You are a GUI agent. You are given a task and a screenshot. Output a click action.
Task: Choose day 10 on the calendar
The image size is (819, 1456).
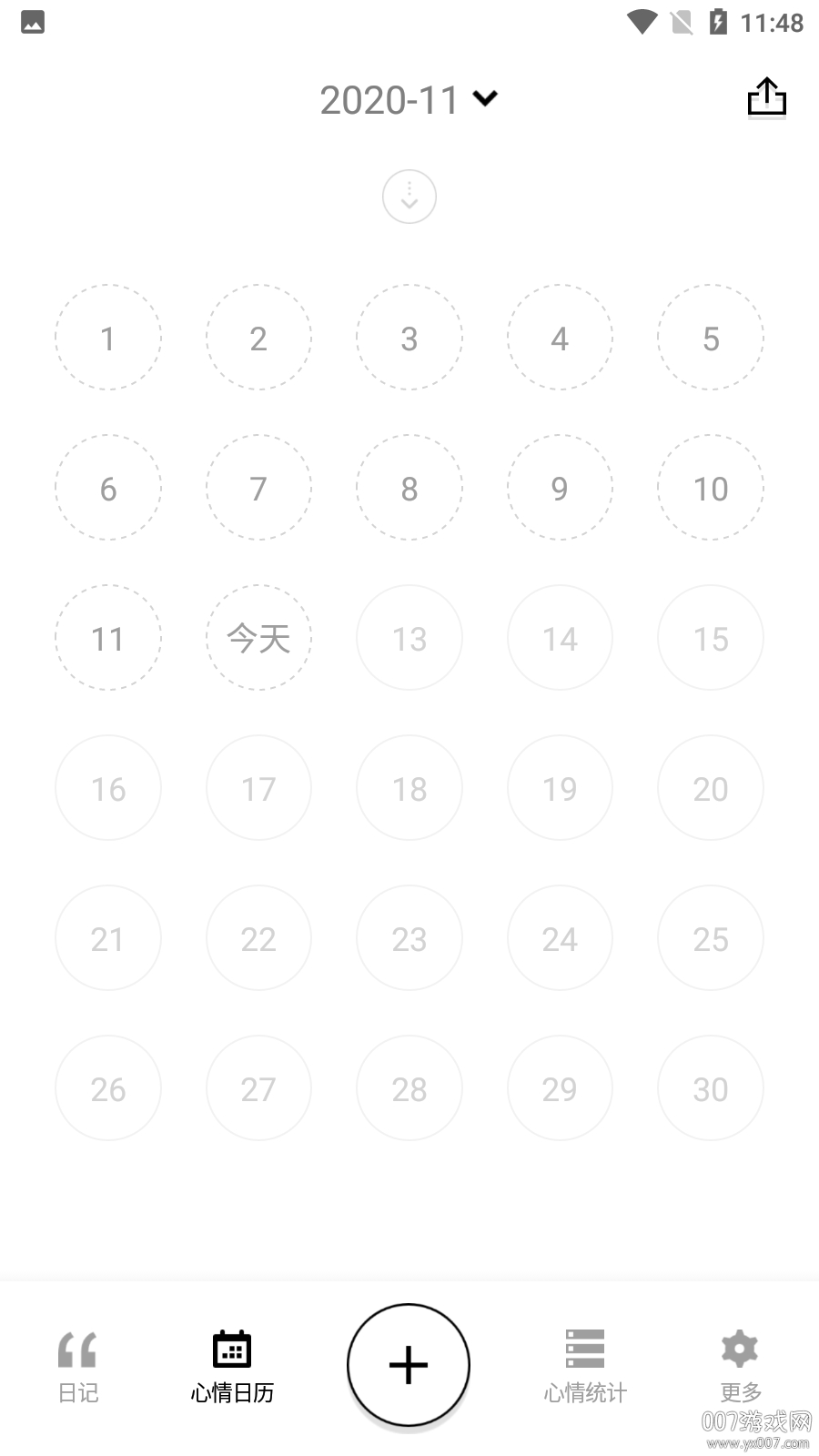point(711,488)
